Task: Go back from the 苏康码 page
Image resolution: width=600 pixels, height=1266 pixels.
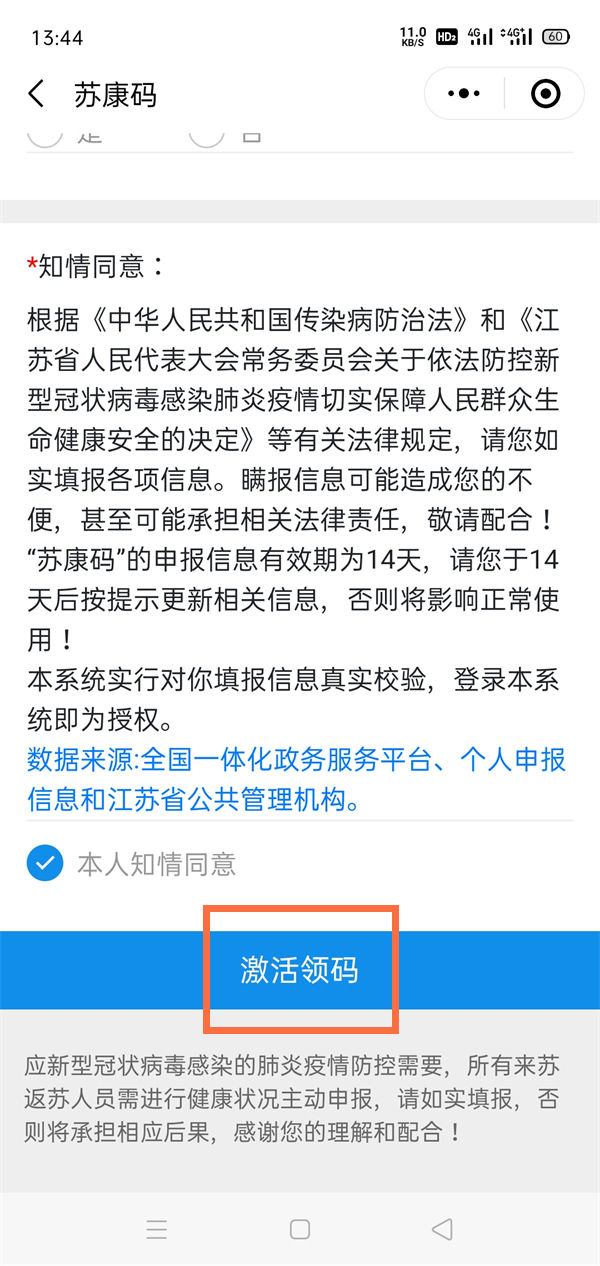Action: (37, 95)
